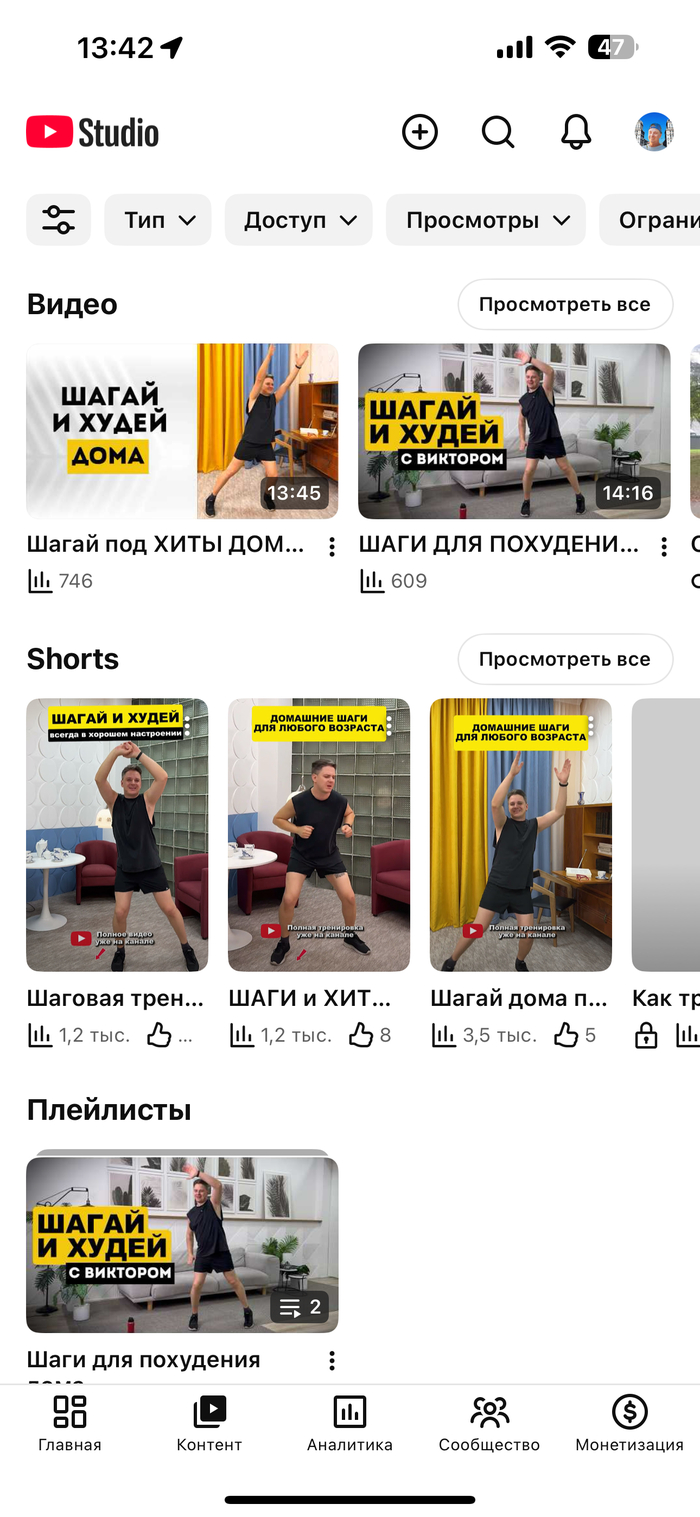Switch to the Монетизация tab

pos(629,1423)
